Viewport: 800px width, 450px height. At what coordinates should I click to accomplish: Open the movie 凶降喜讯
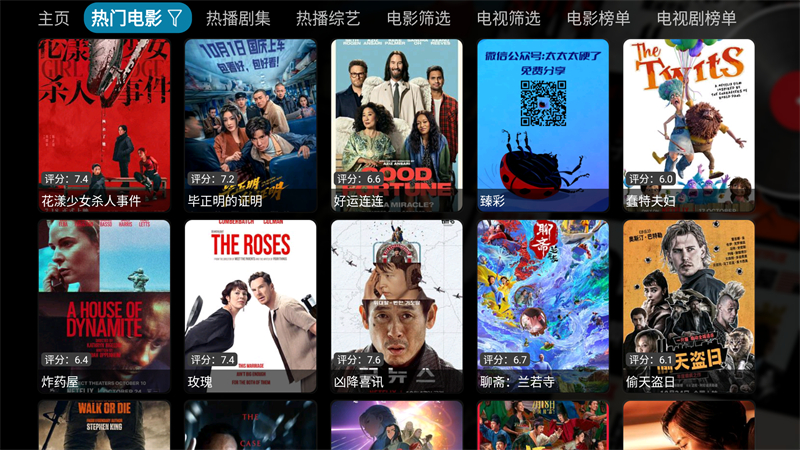[x=396, y=306]
